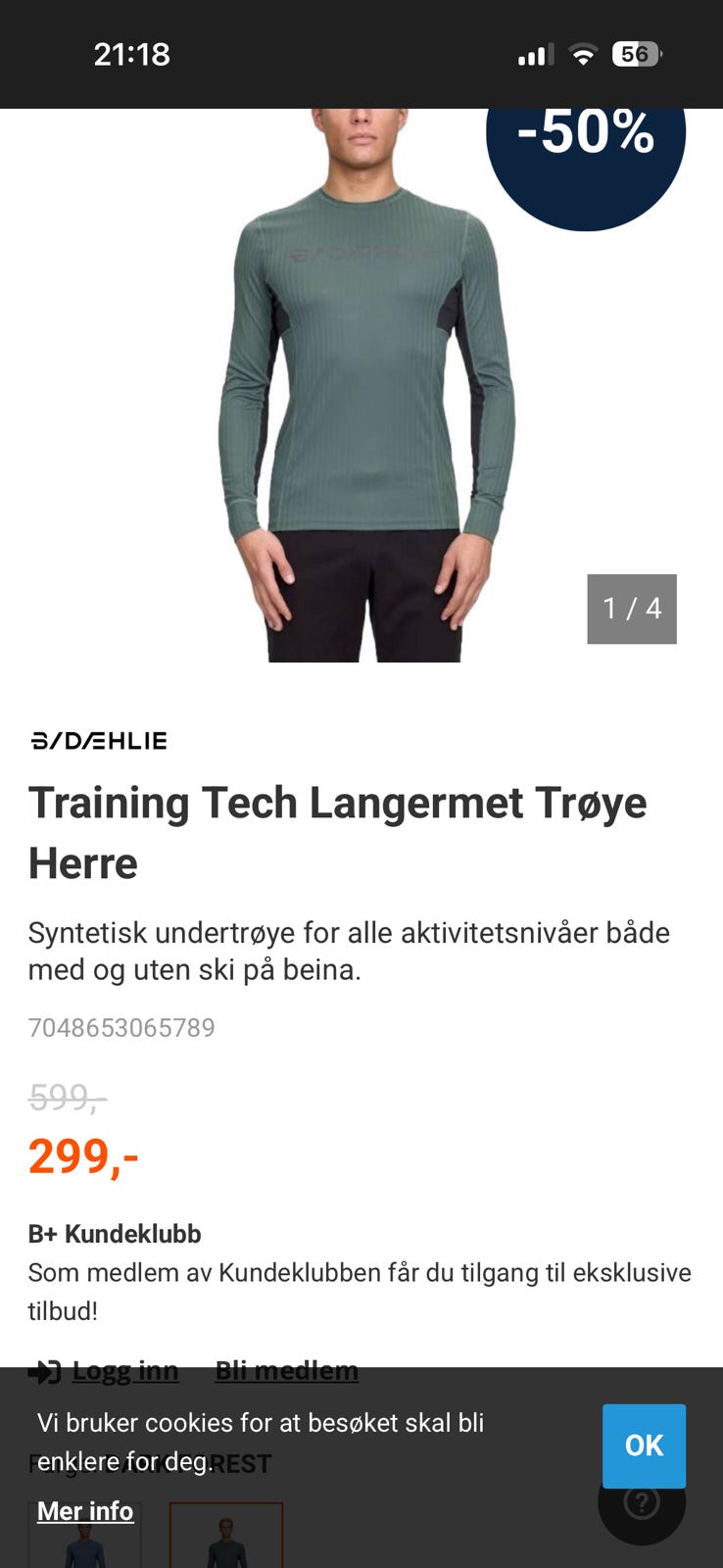
Task: Open Mer info about cookies
Action: [x=84, y=1511]
